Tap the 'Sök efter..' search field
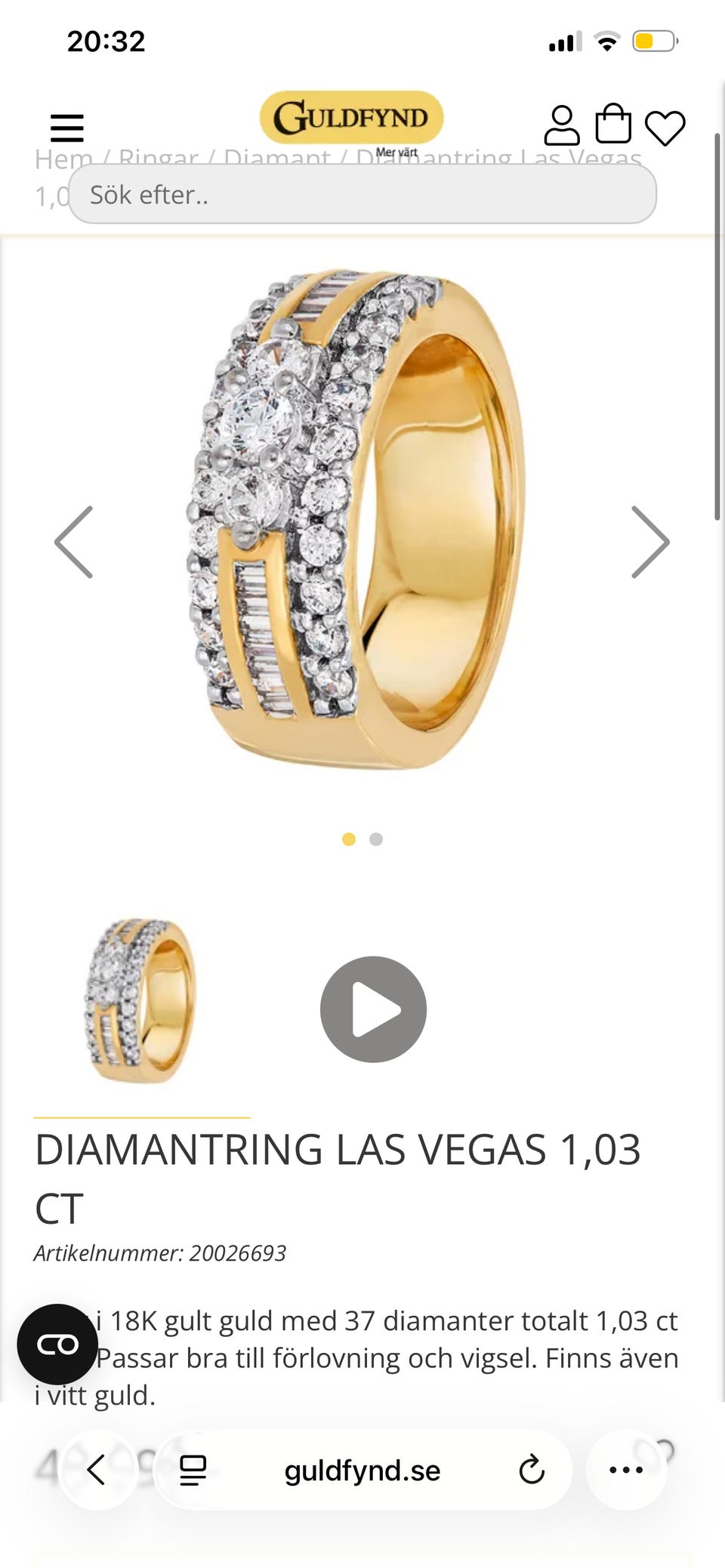725x1568 pixels. pyautogui.click(x=362, y=195)
